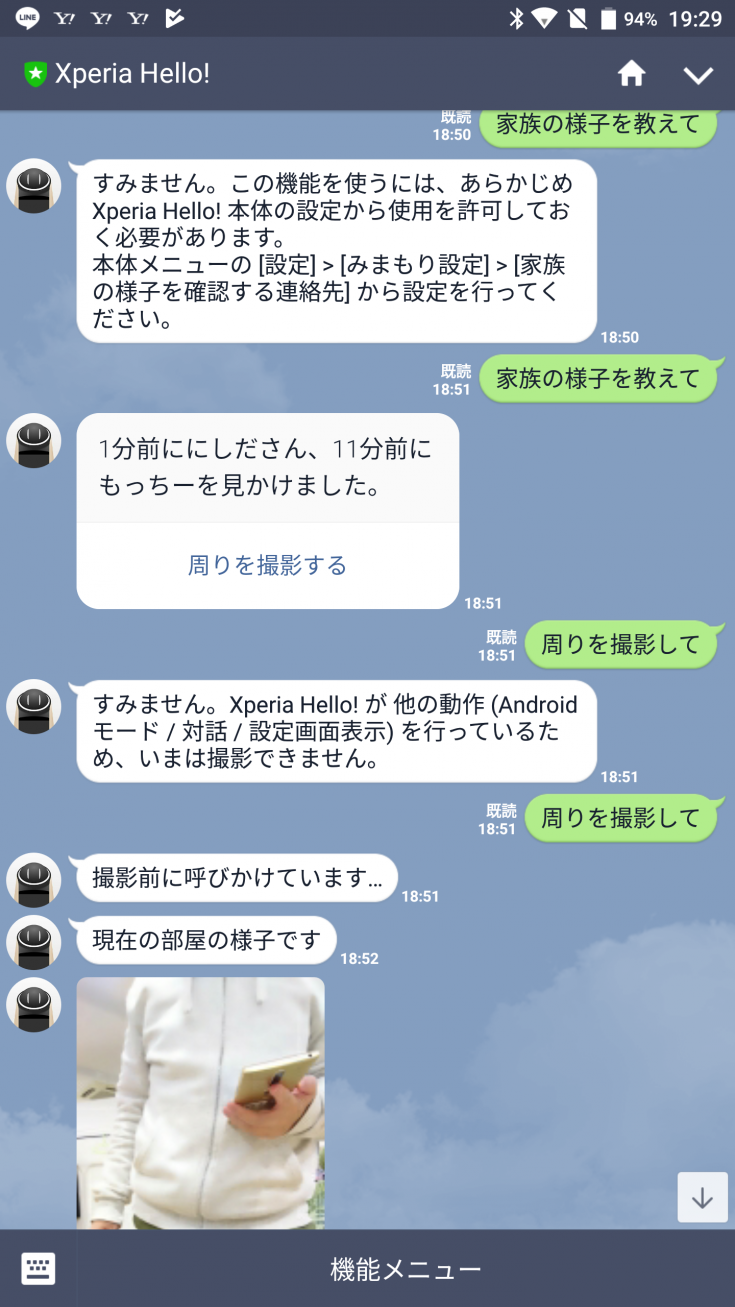Expand the chat options chevron

pos(697,75)
